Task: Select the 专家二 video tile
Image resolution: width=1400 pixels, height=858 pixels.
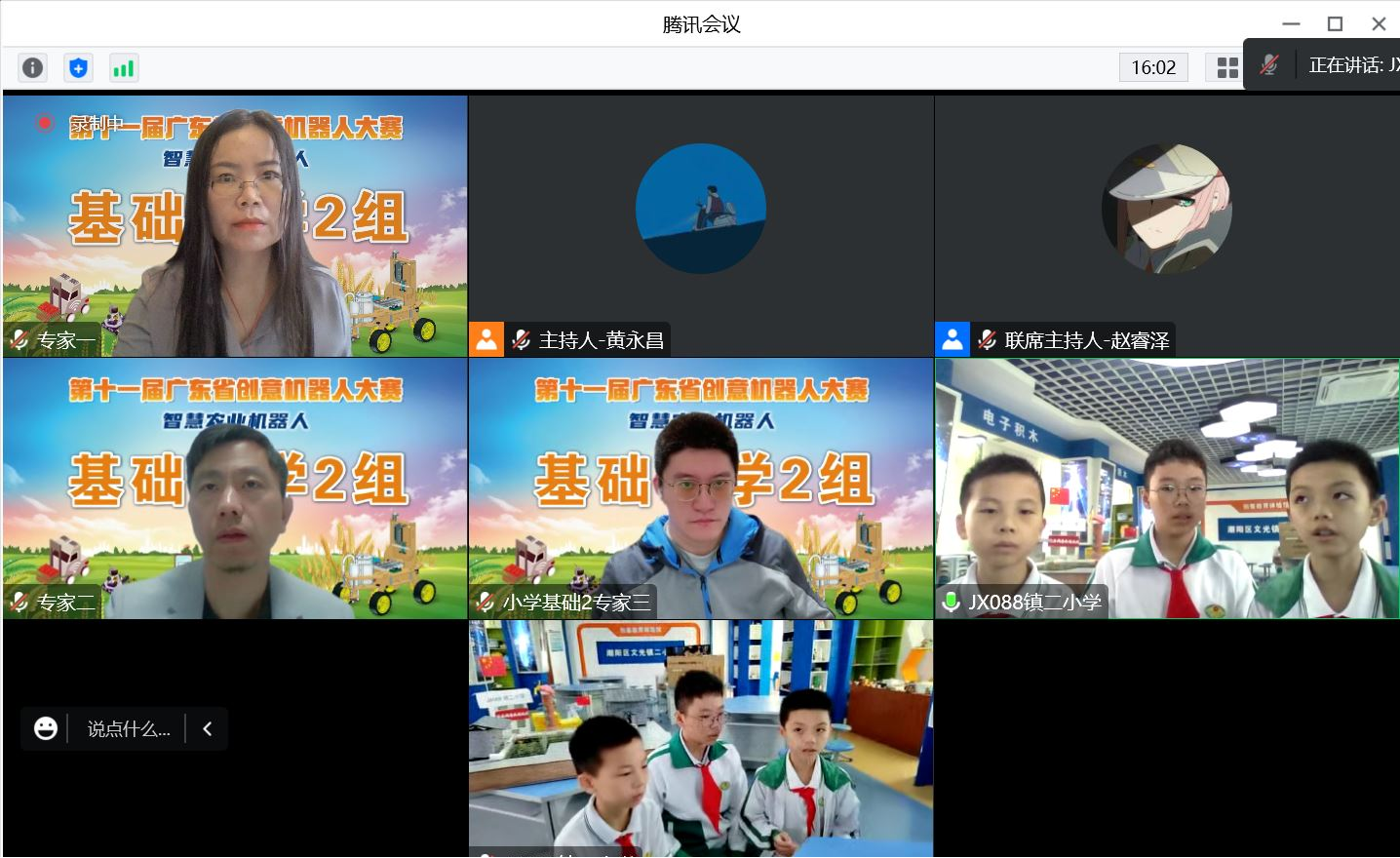Action: (235, 487)
